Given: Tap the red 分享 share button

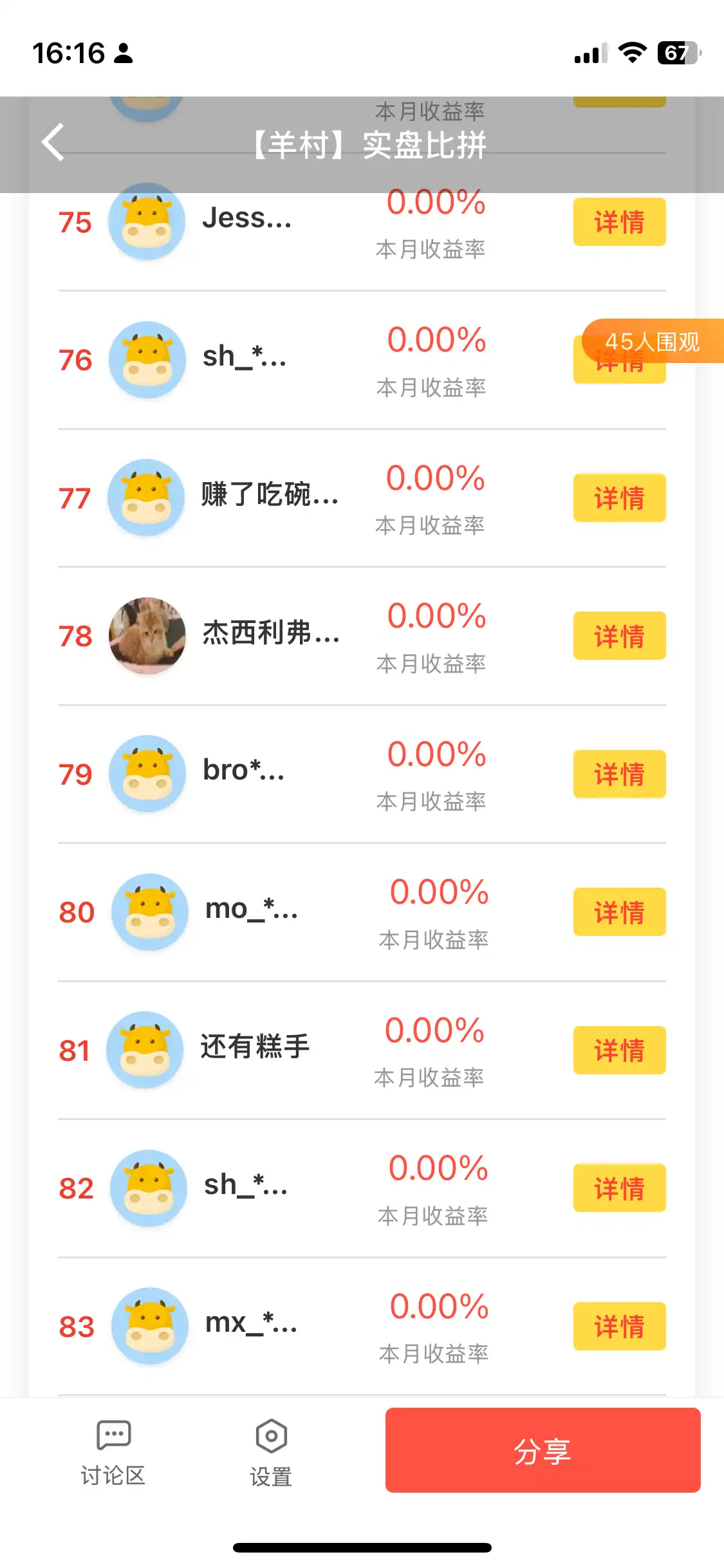Looking at the screenshot, I should (543, 1450).
